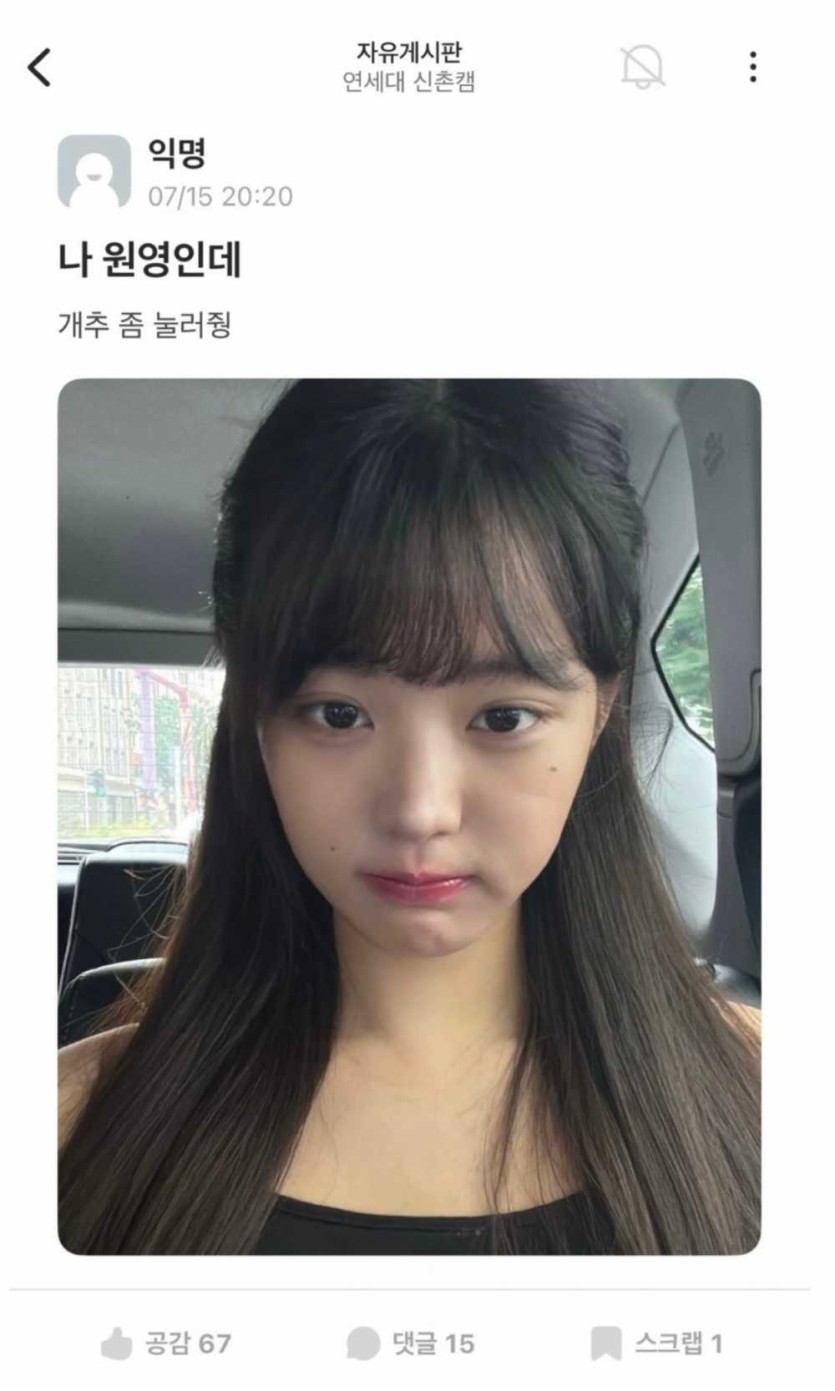Open the attached photo in the post

pyautogui.click(x=409, y=815)
